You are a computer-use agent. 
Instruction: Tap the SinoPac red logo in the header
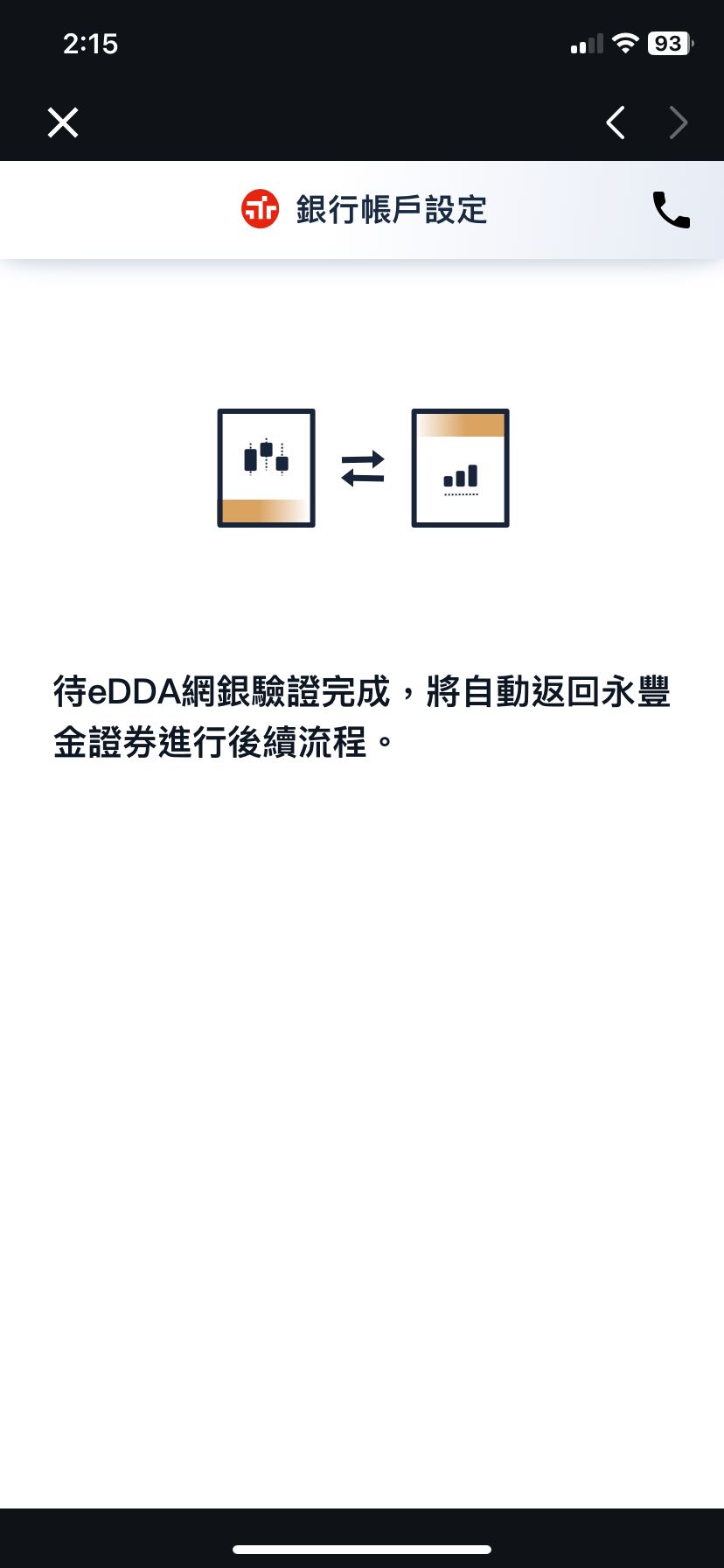[260, 210]
